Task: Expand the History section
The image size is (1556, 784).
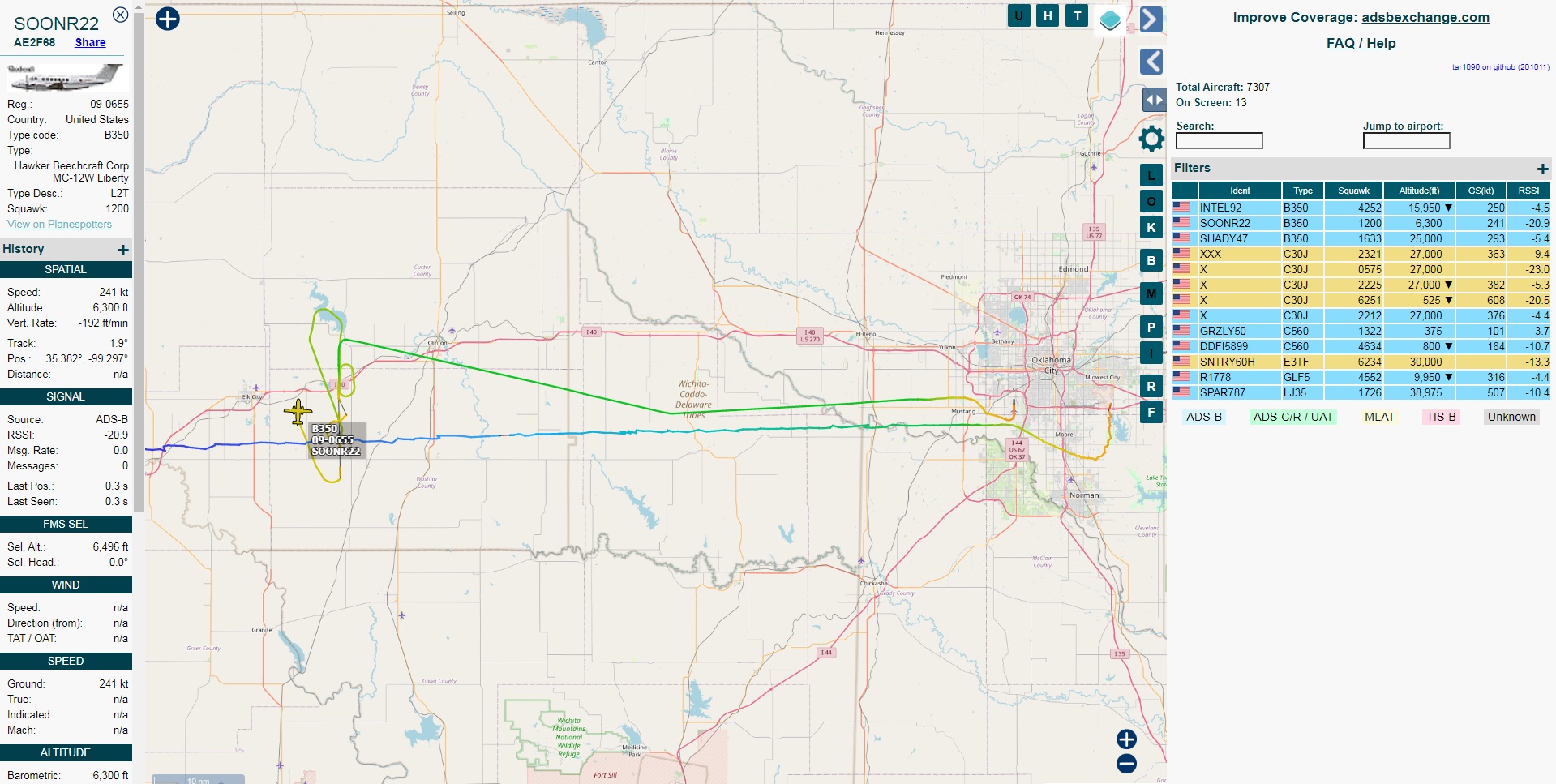Action: tap(123, 250)
